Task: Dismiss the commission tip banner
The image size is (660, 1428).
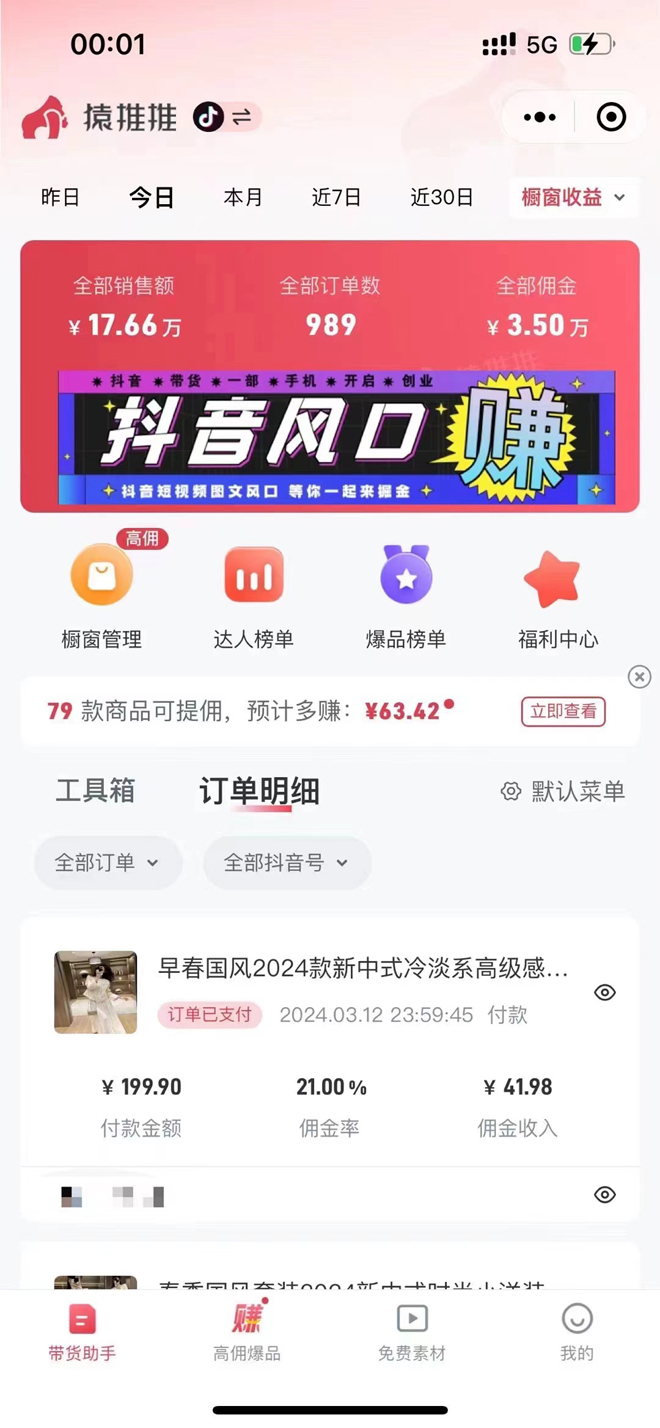Action: click(x=639, y=677)
